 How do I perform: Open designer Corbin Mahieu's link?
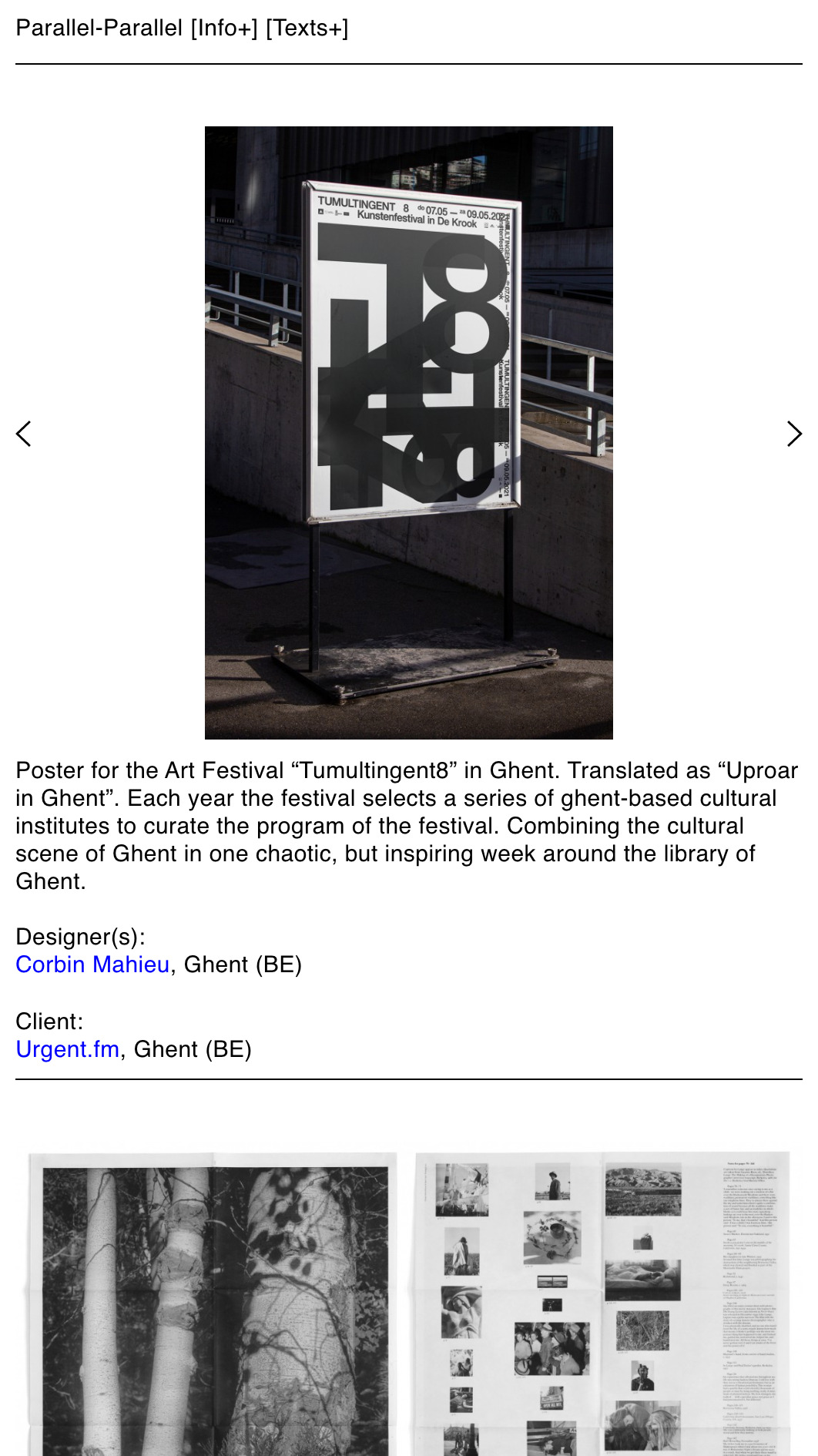(92, 965)
